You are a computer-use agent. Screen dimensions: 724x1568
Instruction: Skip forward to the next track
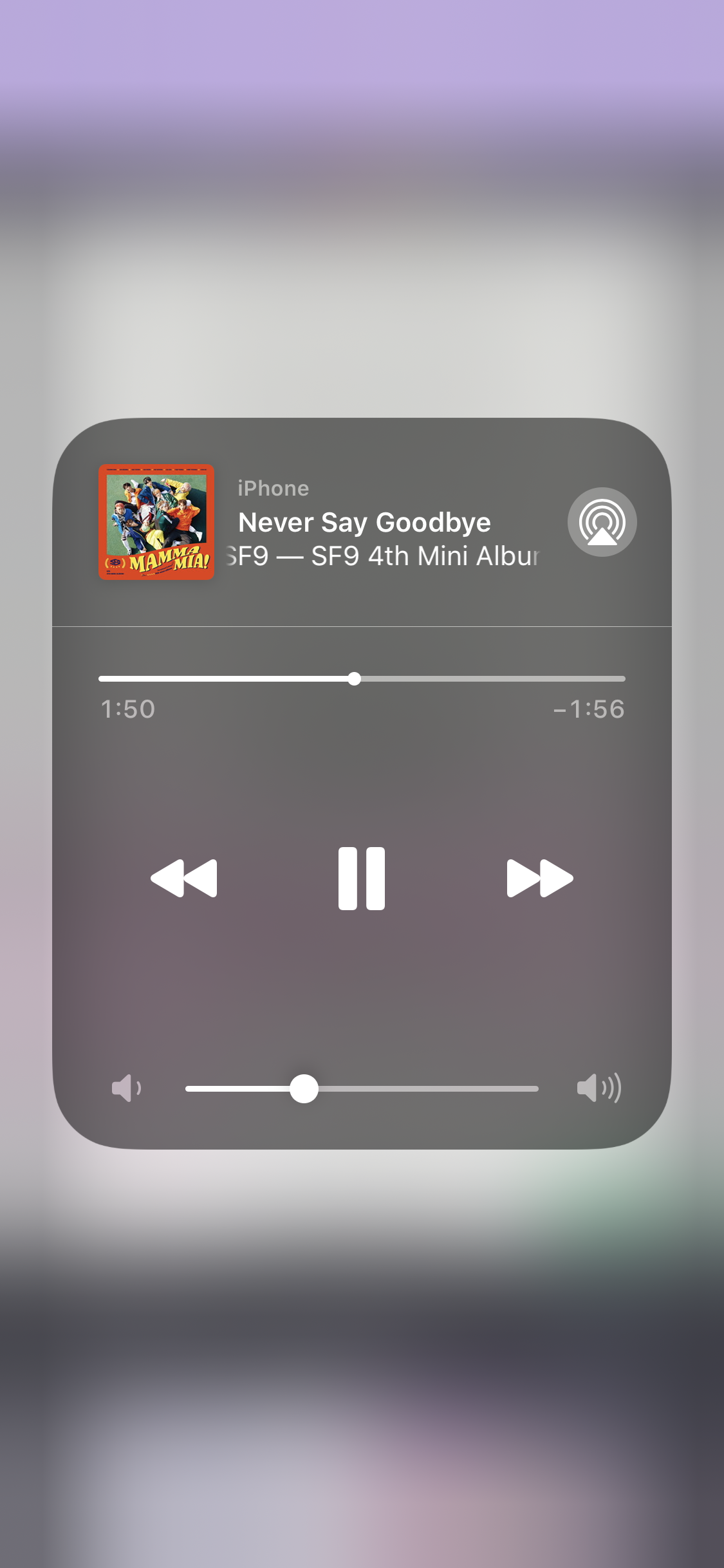click(539, 878)
